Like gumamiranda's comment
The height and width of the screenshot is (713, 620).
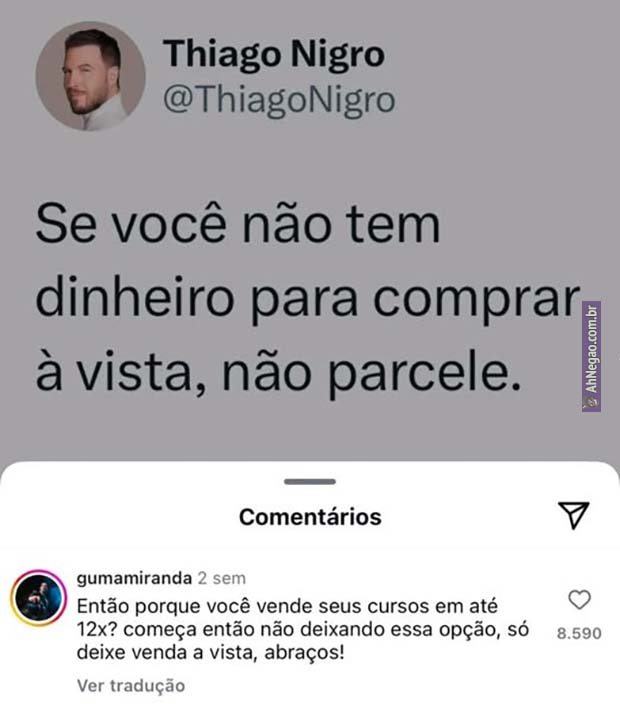tap(579, 600)
